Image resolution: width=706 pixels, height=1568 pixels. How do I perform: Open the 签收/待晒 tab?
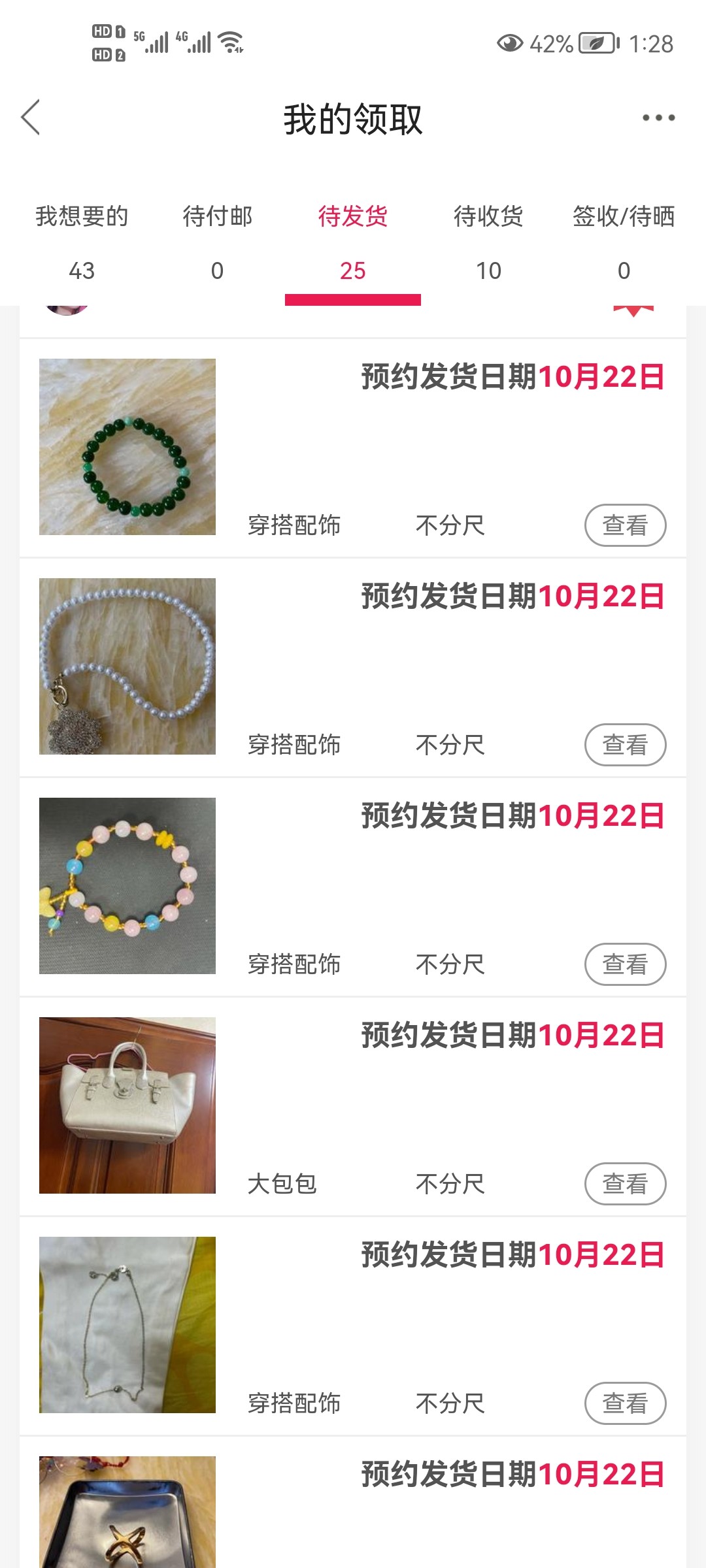624,240
